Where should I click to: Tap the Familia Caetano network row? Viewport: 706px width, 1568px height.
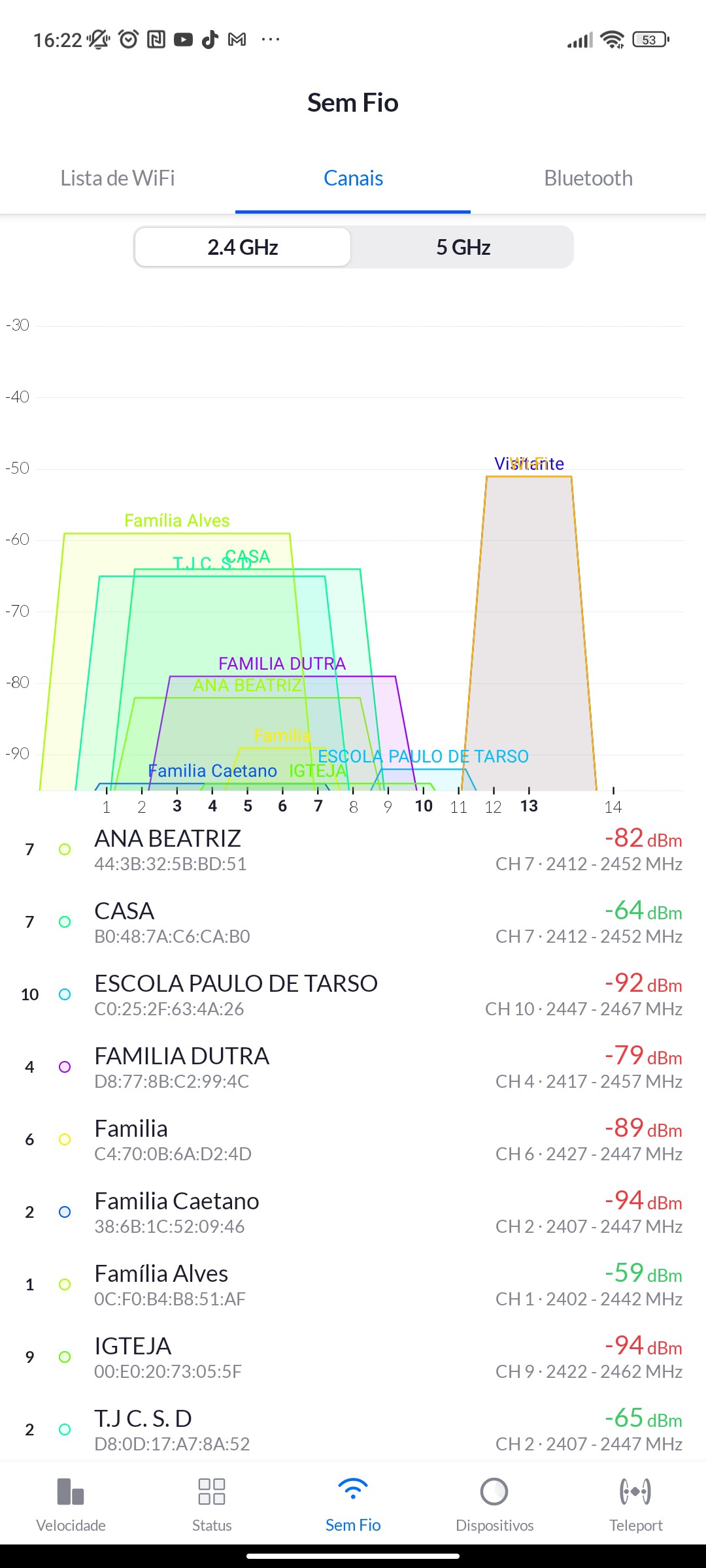353,1212
